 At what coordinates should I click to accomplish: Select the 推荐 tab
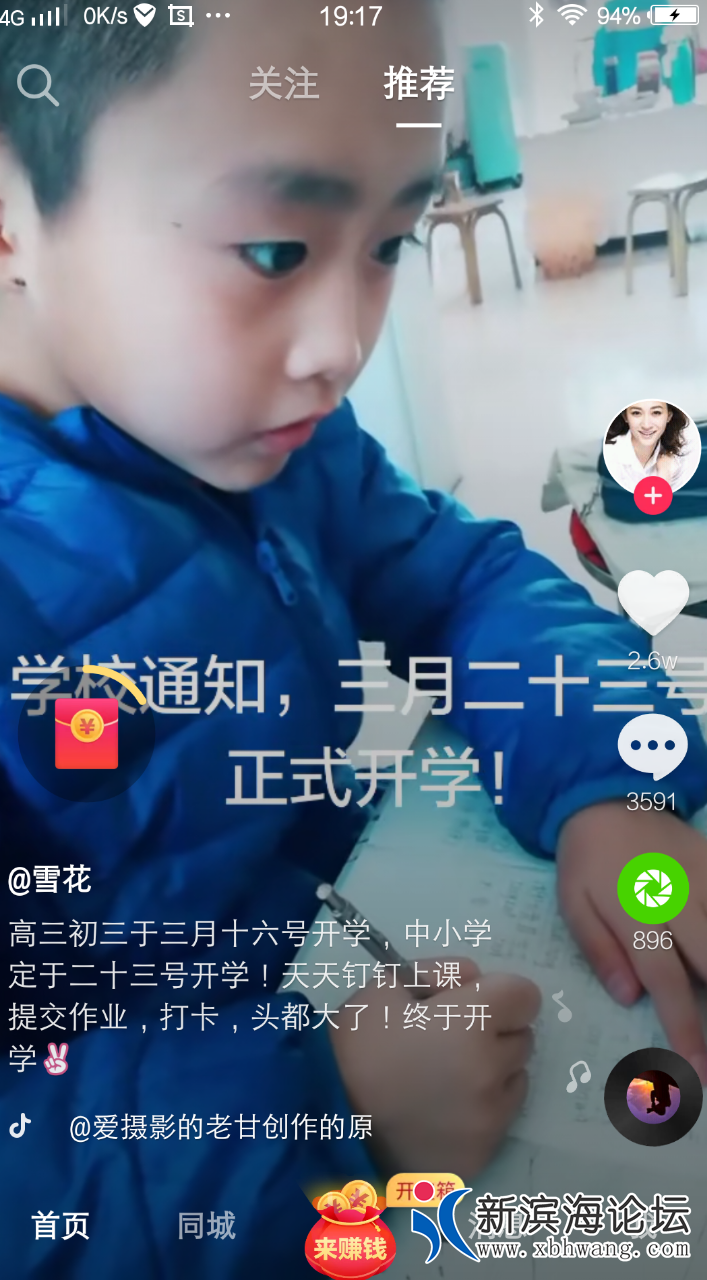pos(419,84)
